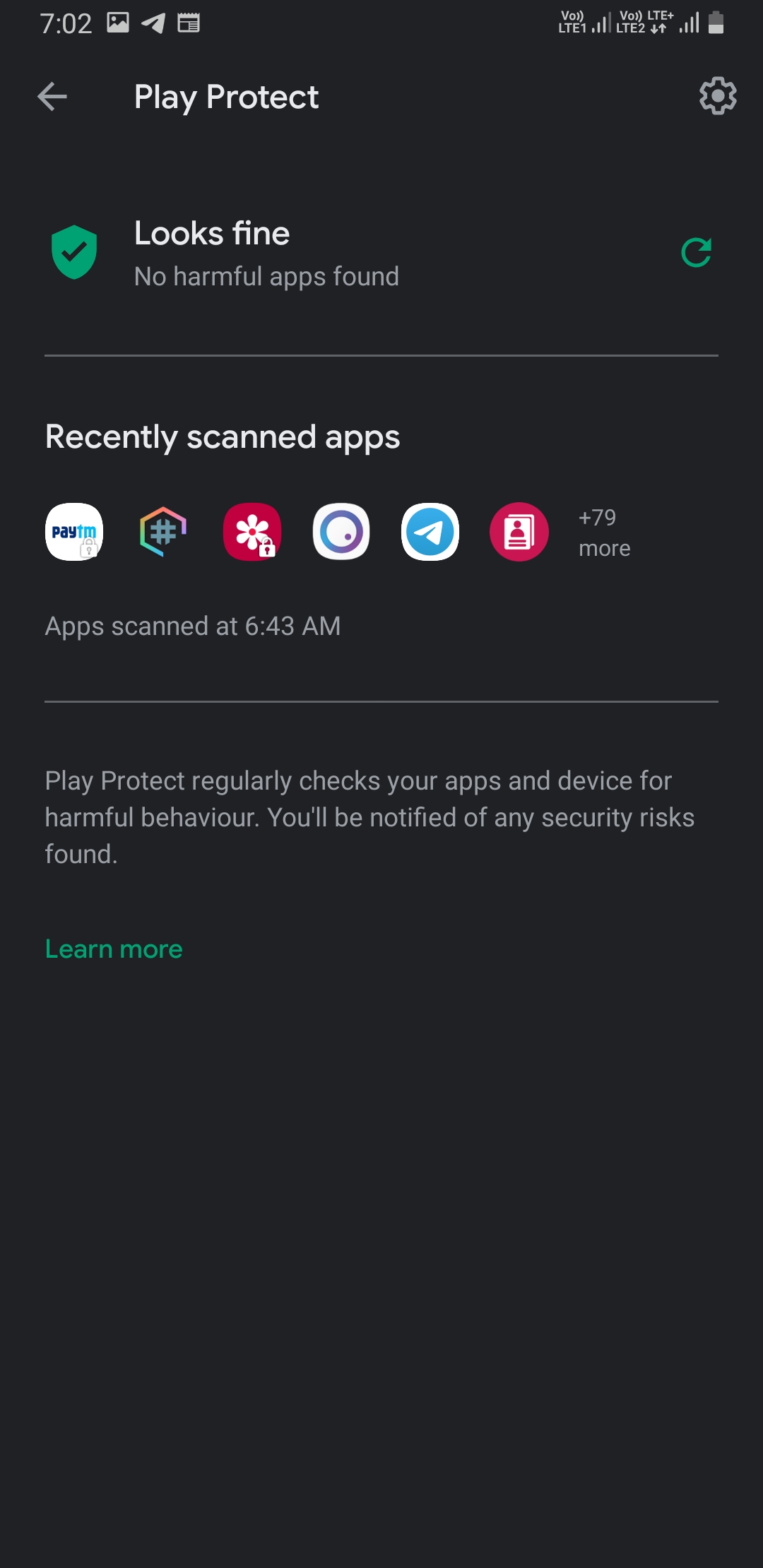The height and width of the screenshot is (1568, 763).
Task: Open the Learn more link
Action: (114, 949)
